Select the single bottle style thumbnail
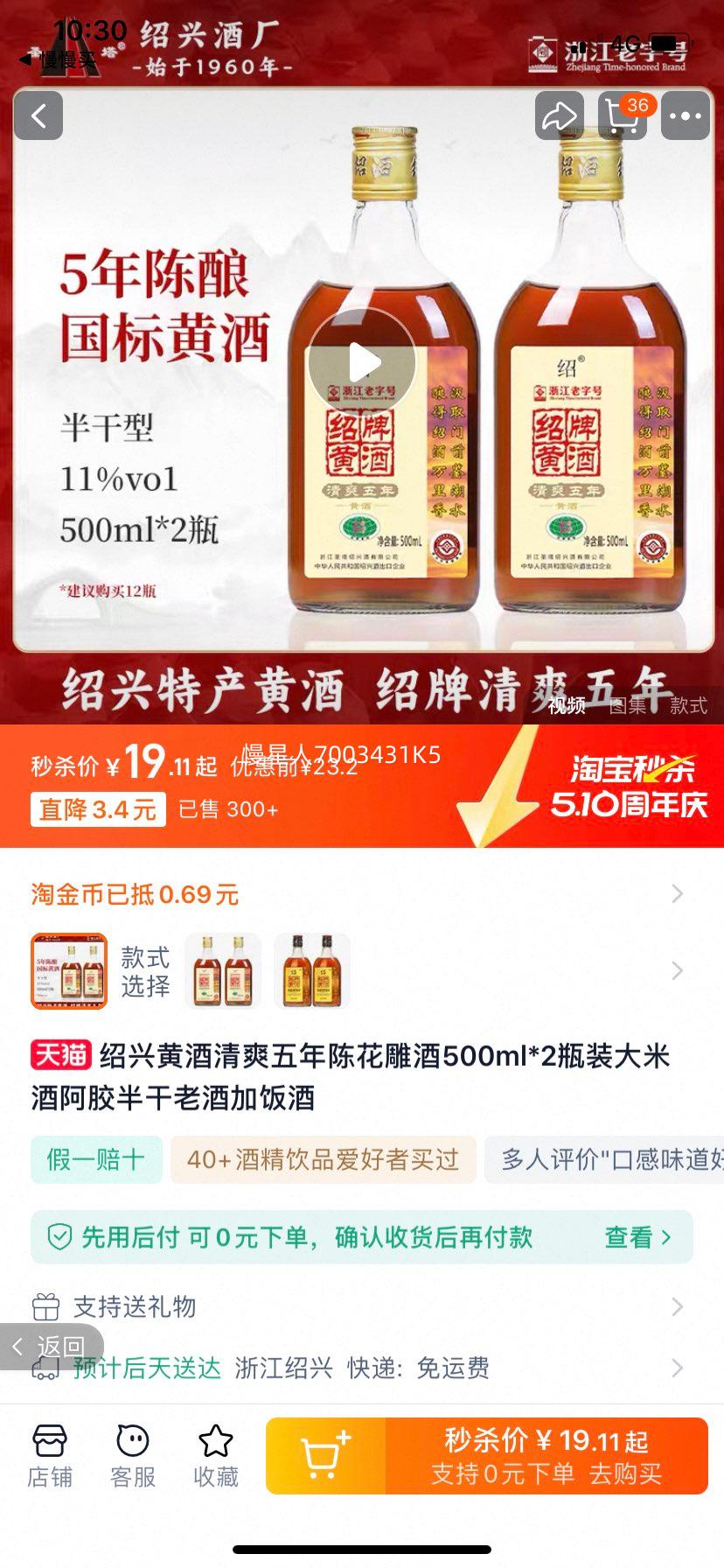The height and width of the screenshot is (1568, 724). click(x=223, y=969)
